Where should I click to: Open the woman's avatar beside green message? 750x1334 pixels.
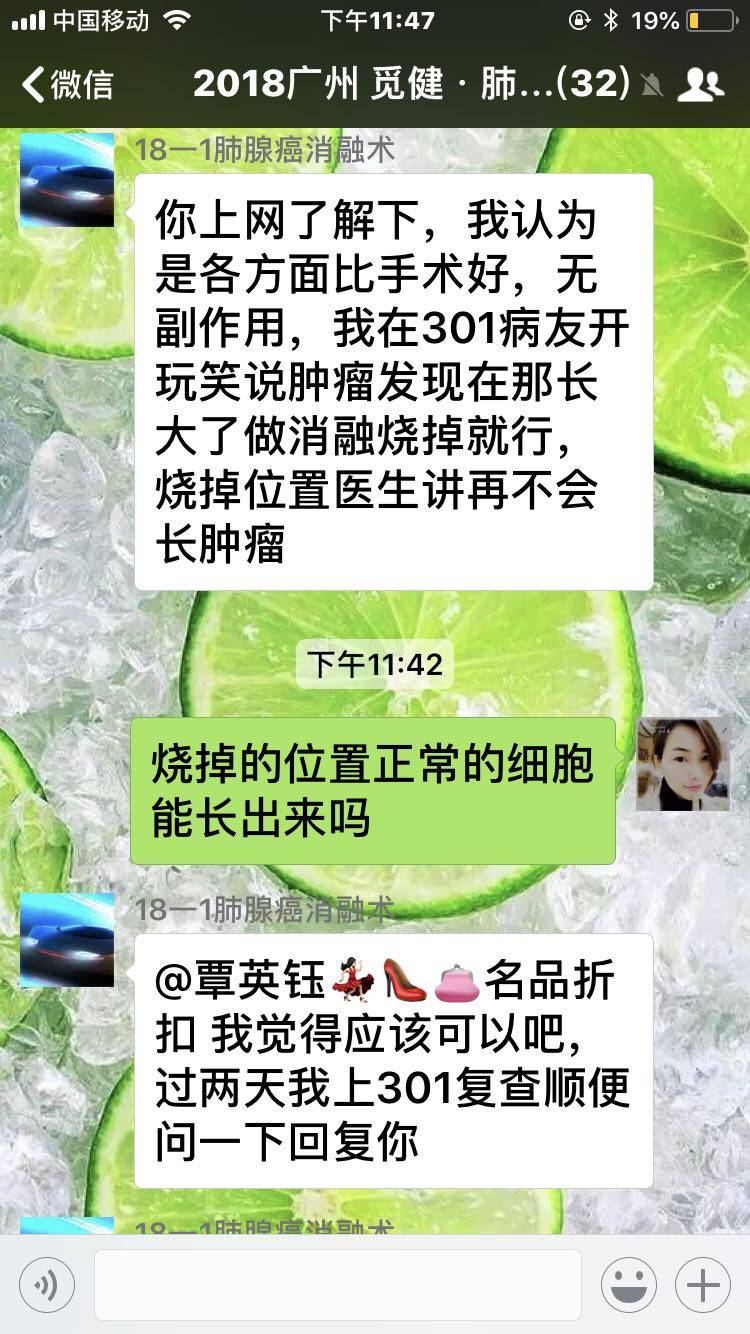click(x=683, y=764)
